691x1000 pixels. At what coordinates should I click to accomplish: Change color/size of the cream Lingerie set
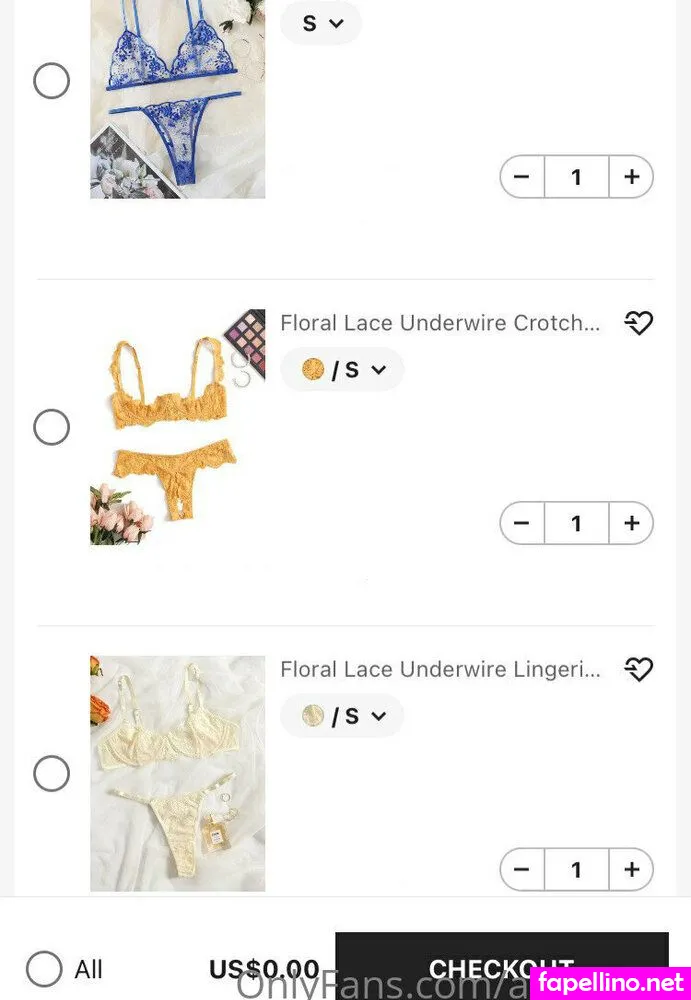click(342, 716)
